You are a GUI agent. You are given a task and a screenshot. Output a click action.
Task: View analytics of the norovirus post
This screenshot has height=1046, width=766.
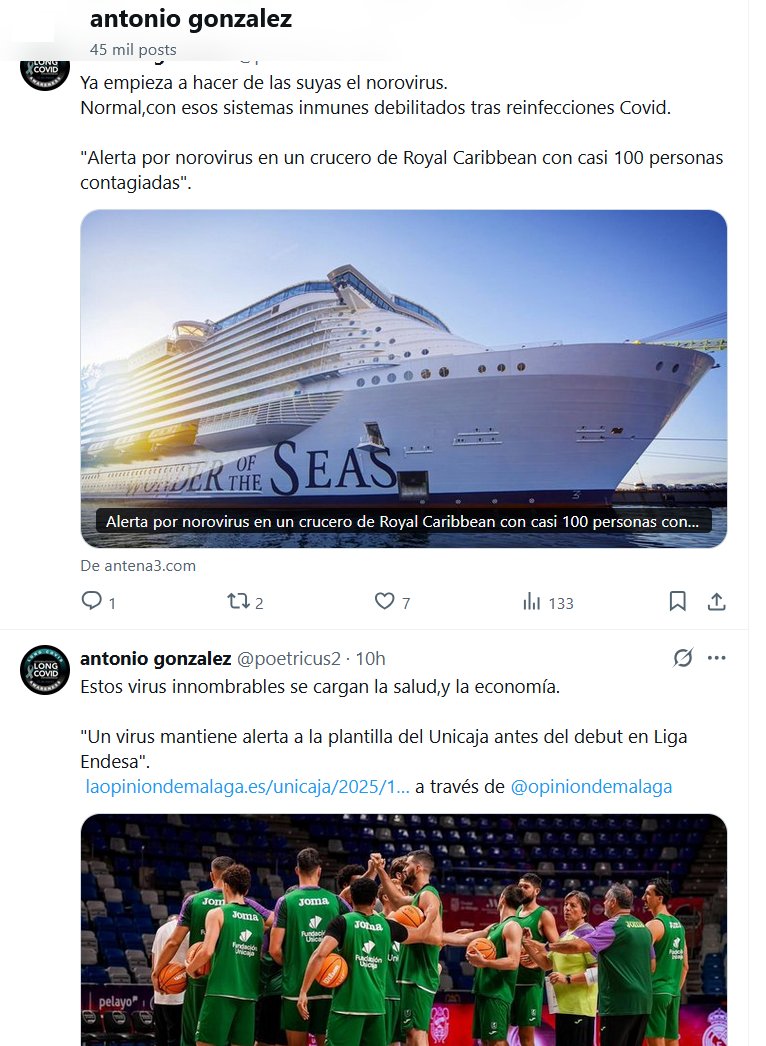pyautogui.click(x=532, y=602)
